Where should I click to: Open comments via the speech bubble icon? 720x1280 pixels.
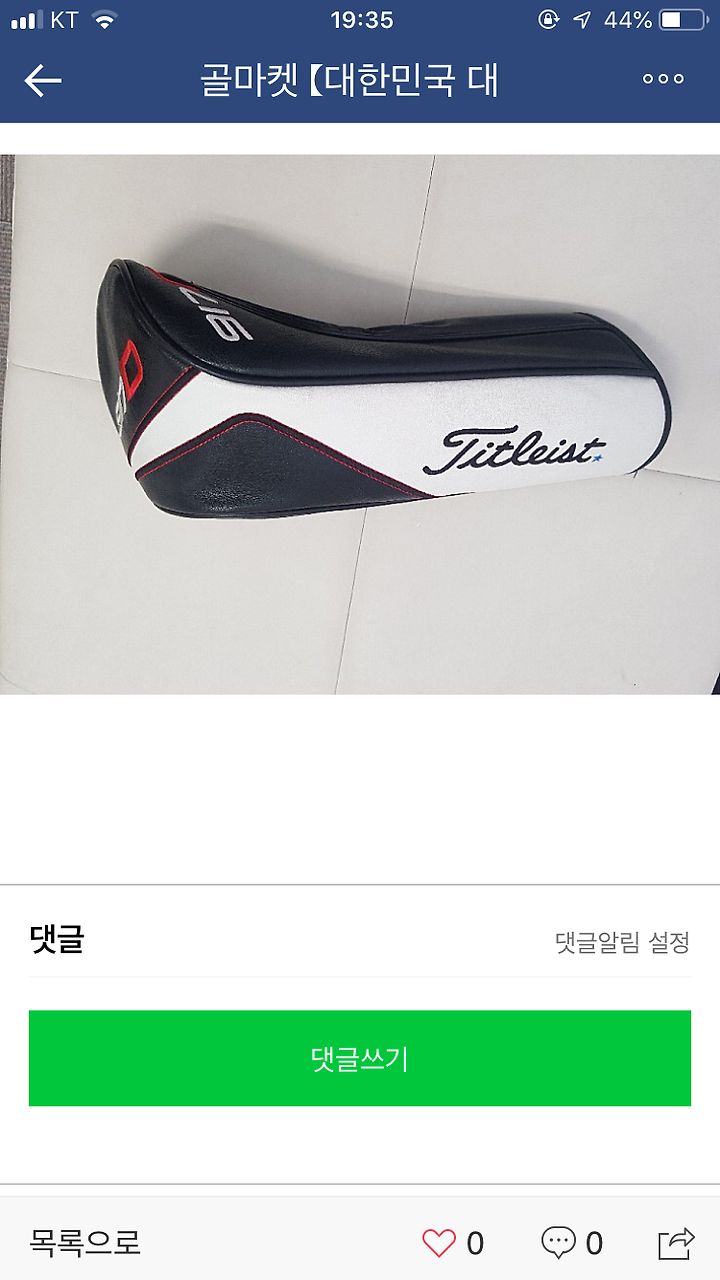click(x=558, y=1242)
